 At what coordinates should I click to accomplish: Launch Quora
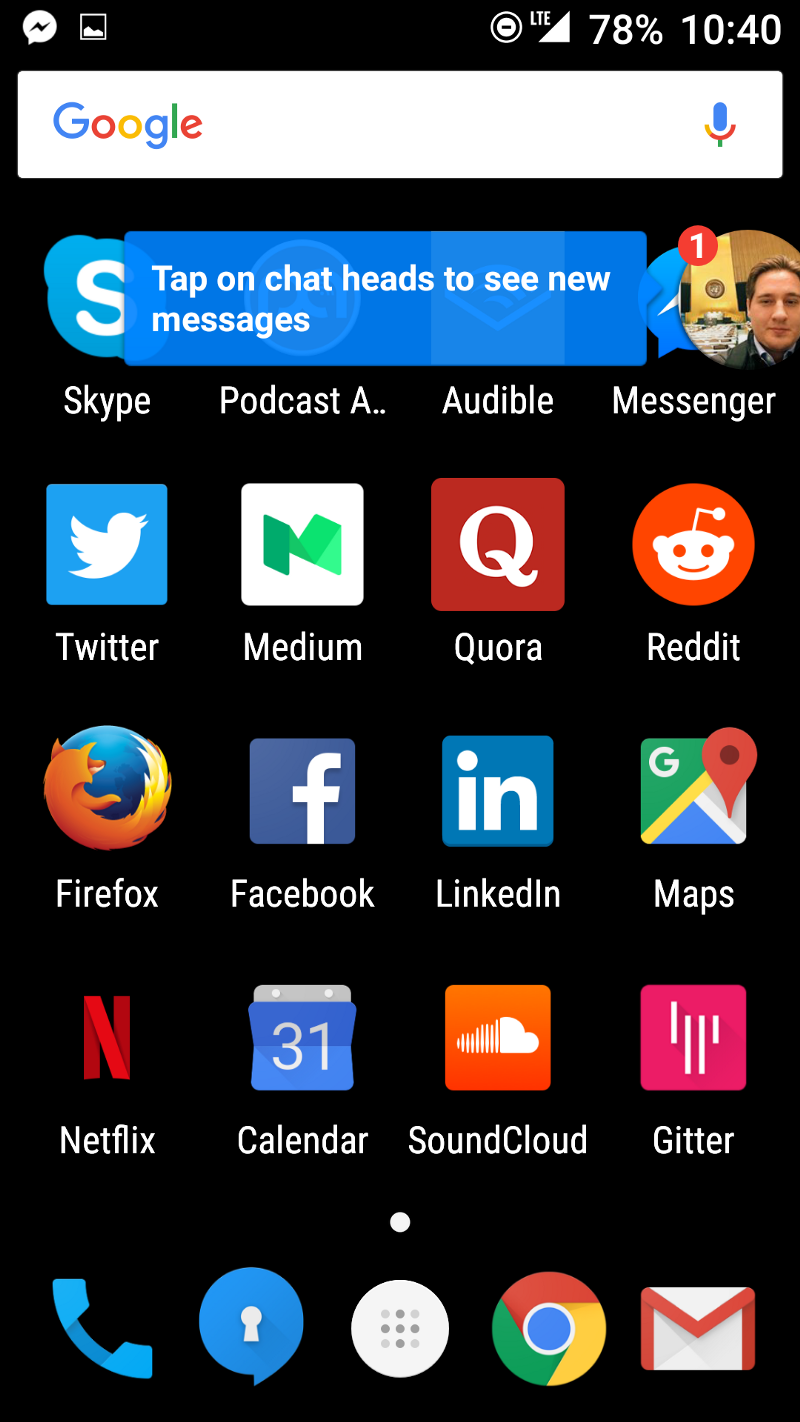[x=498, y=544]
